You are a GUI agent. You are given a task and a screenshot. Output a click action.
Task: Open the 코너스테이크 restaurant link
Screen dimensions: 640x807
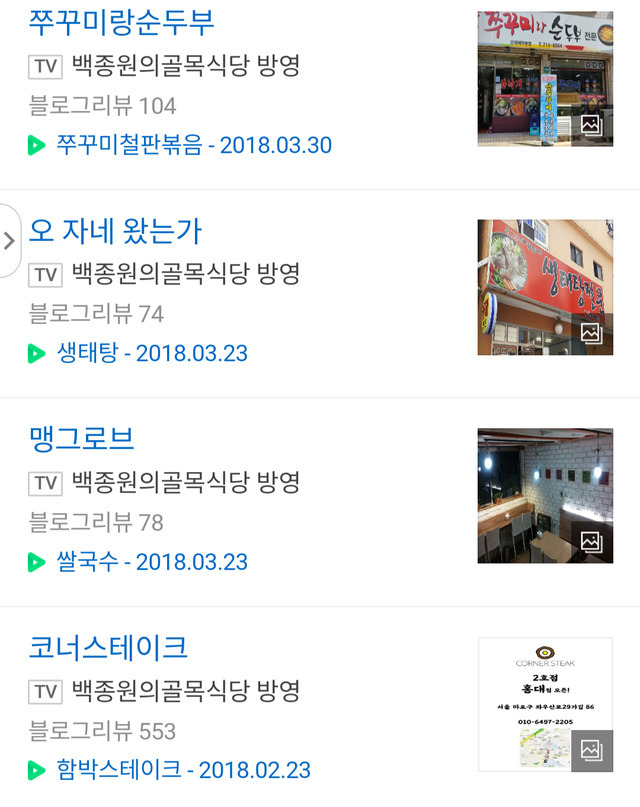tap(109, 647)
